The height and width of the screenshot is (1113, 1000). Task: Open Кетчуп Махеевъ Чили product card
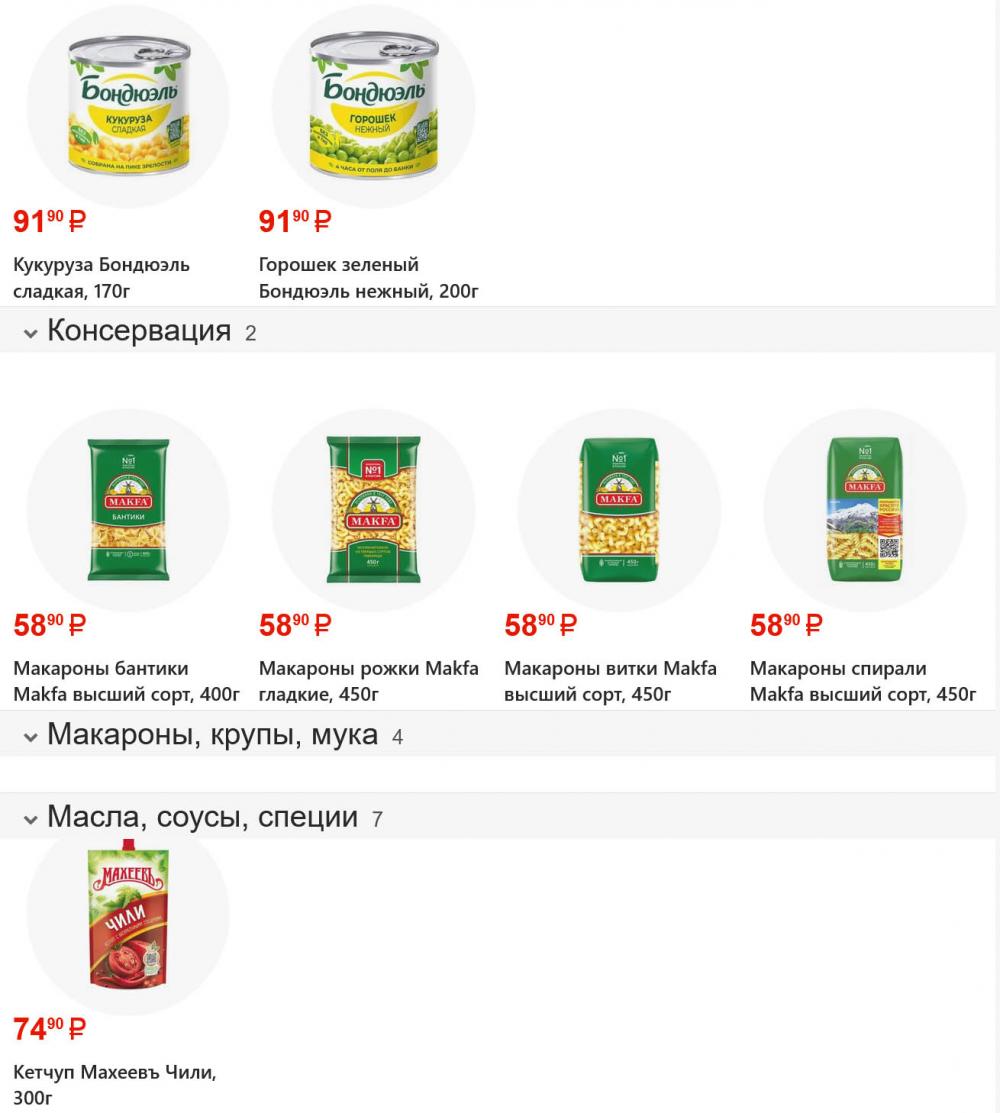[x=128, y=915]
